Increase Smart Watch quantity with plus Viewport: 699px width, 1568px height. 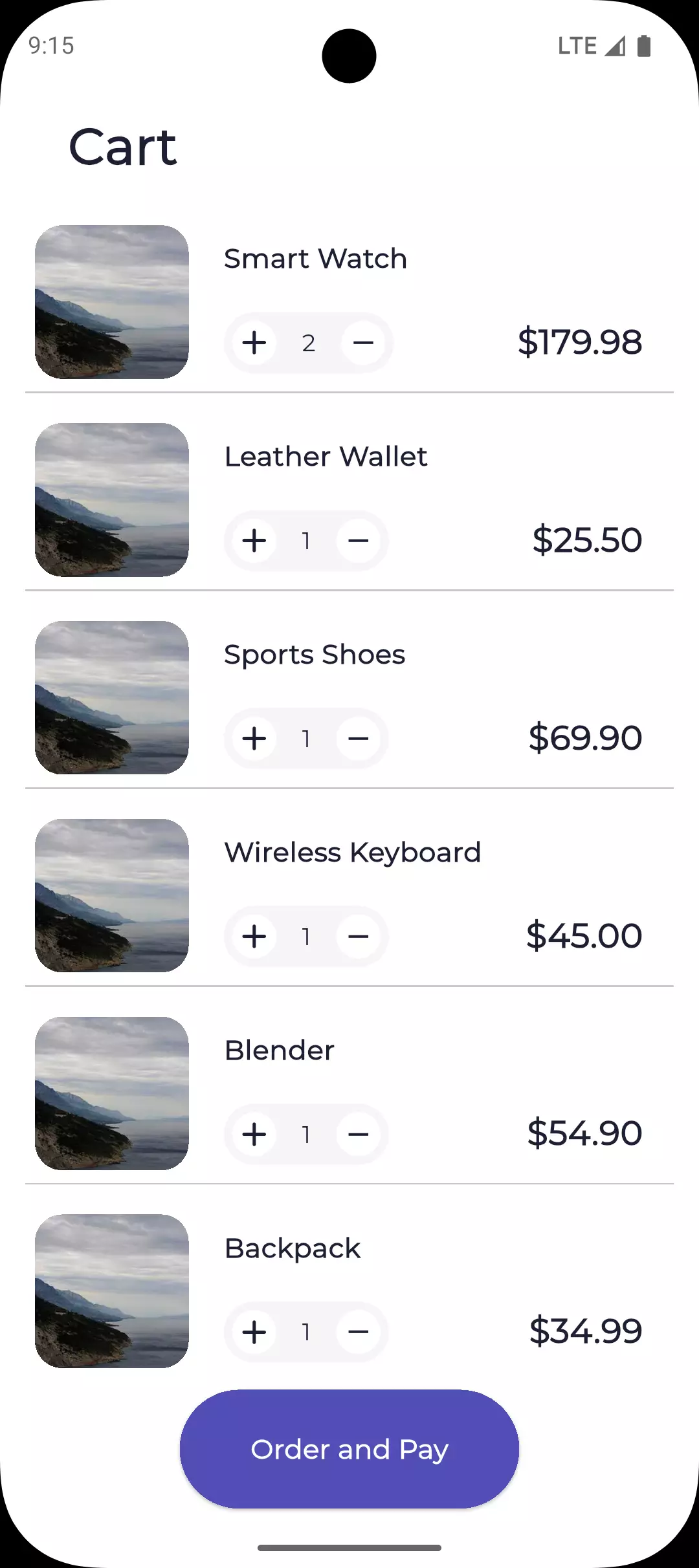[x=254, y=343]
